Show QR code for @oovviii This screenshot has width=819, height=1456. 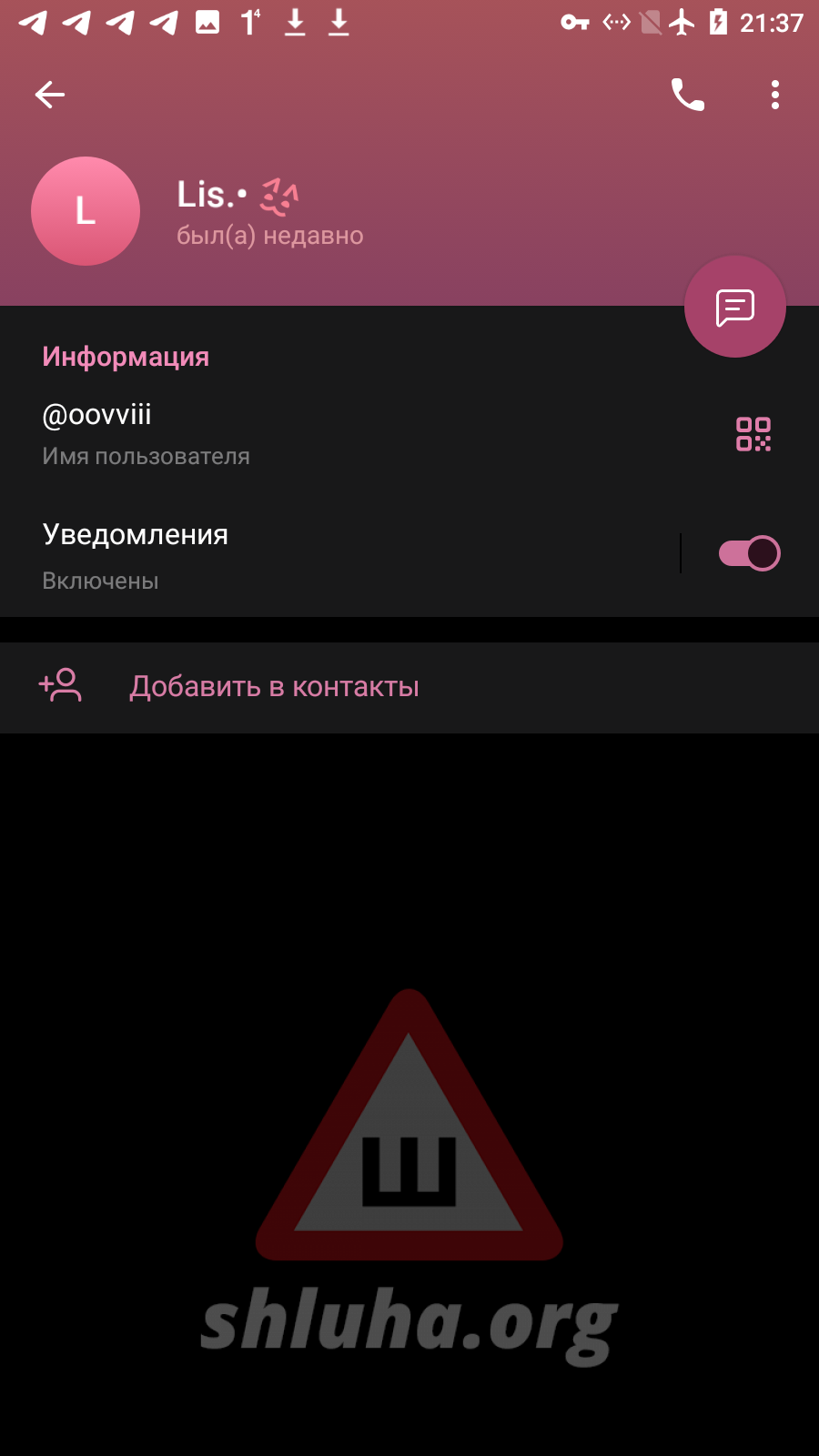click(753, 434)
